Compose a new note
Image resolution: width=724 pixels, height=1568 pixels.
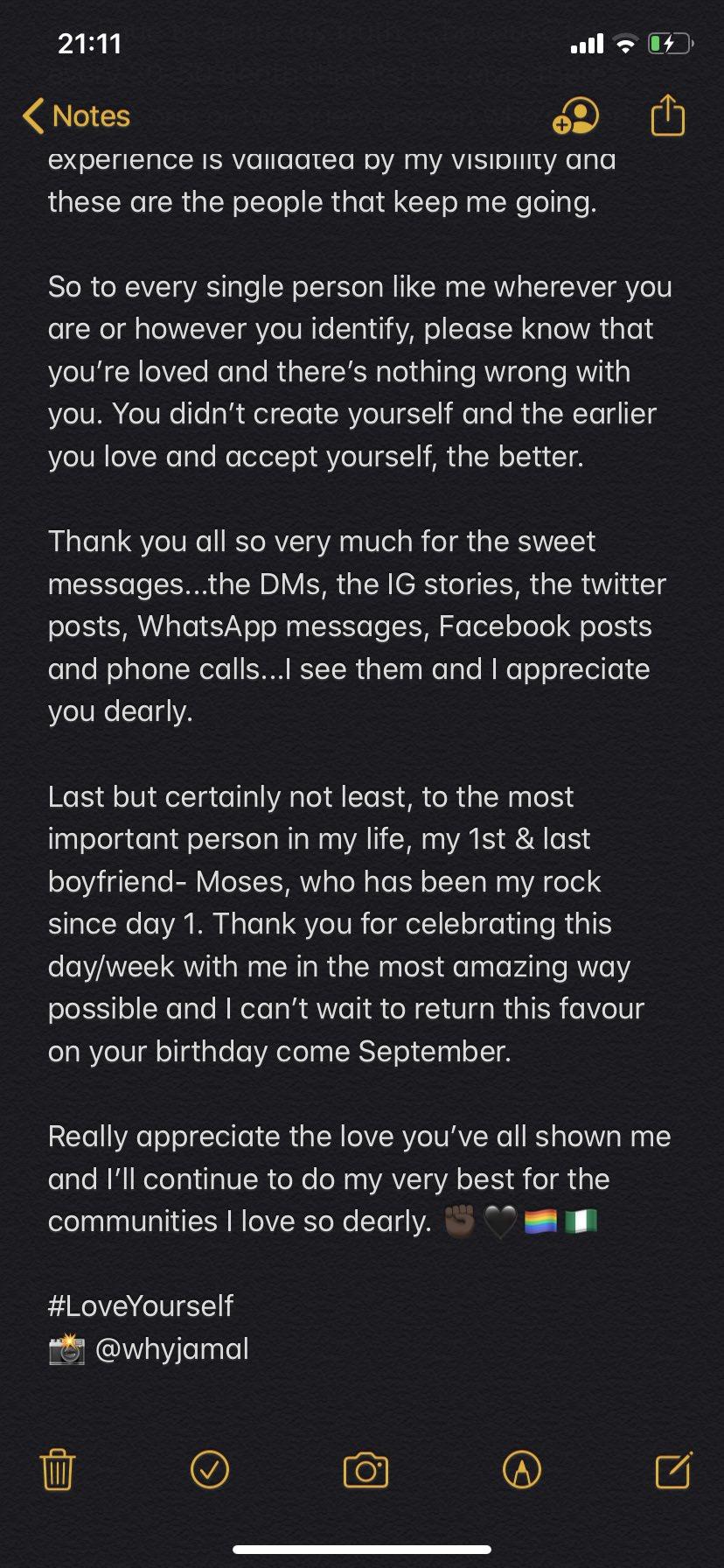click(674, 1470)
